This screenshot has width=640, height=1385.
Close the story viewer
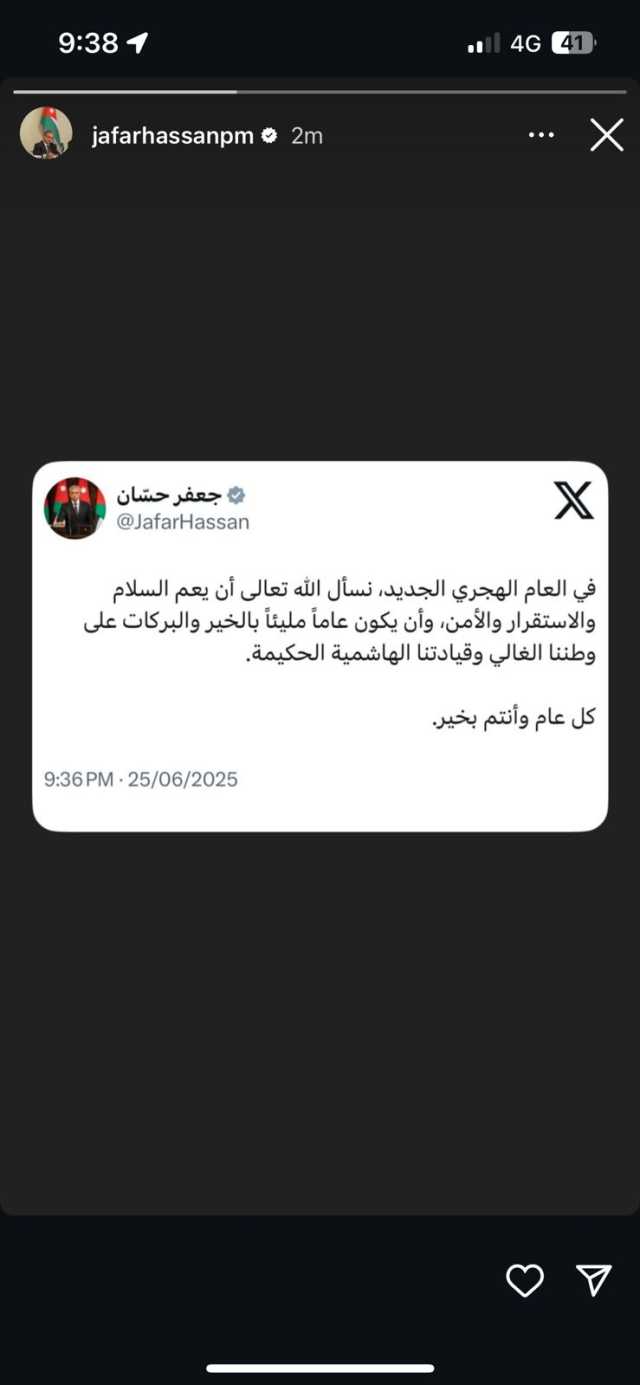pyautogui.click(x=606, y=135)
